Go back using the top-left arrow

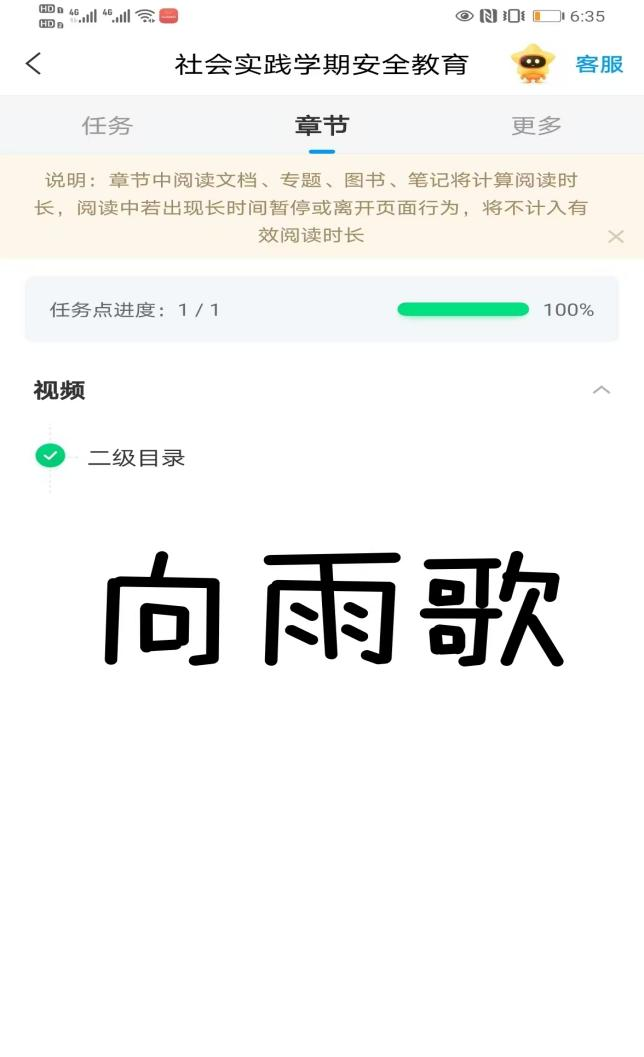coord(34,64)
